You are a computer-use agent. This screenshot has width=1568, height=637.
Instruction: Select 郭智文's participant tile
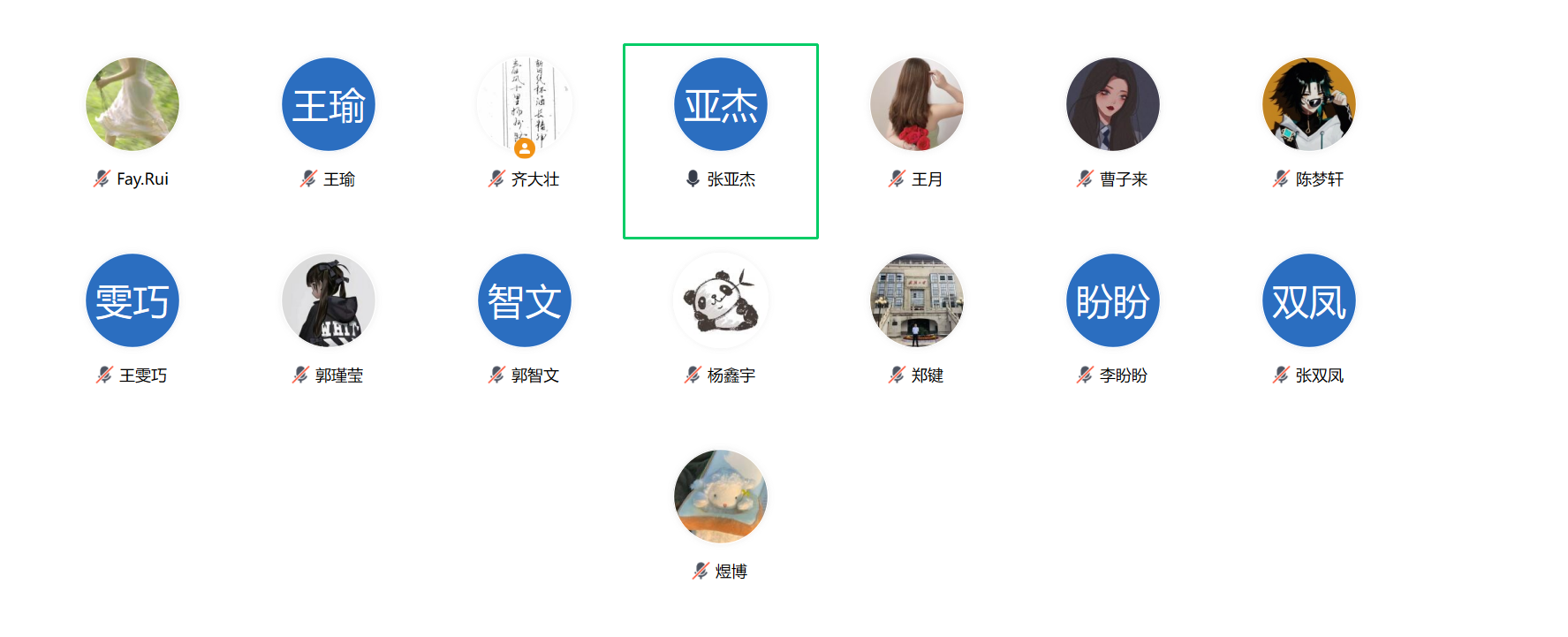[x=525, y=301]
